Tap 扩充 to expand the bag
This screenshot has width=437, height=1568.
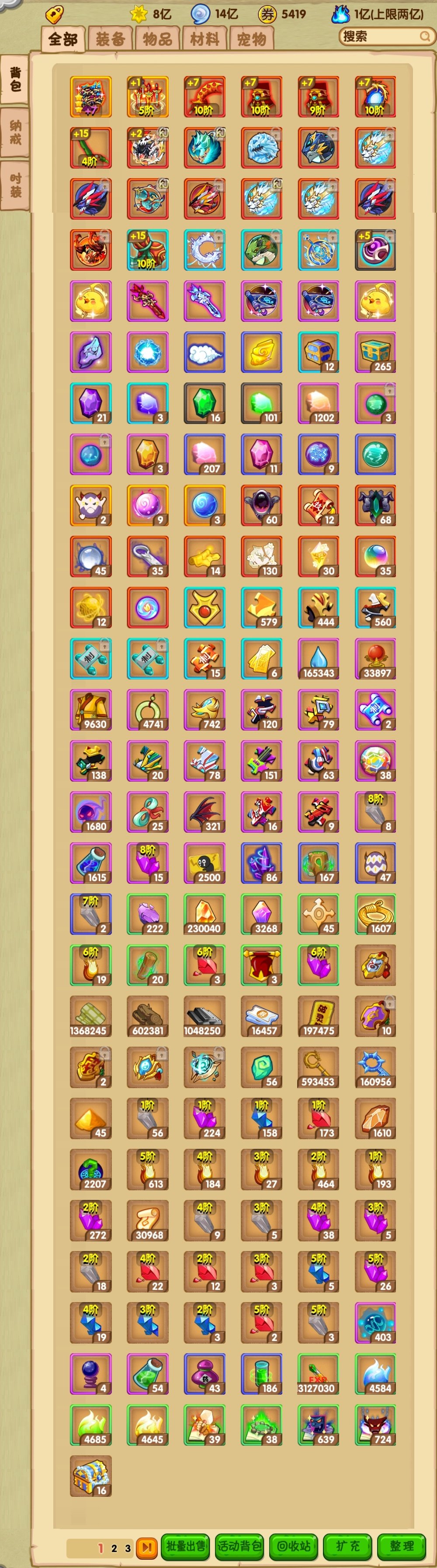[348, 1546]
